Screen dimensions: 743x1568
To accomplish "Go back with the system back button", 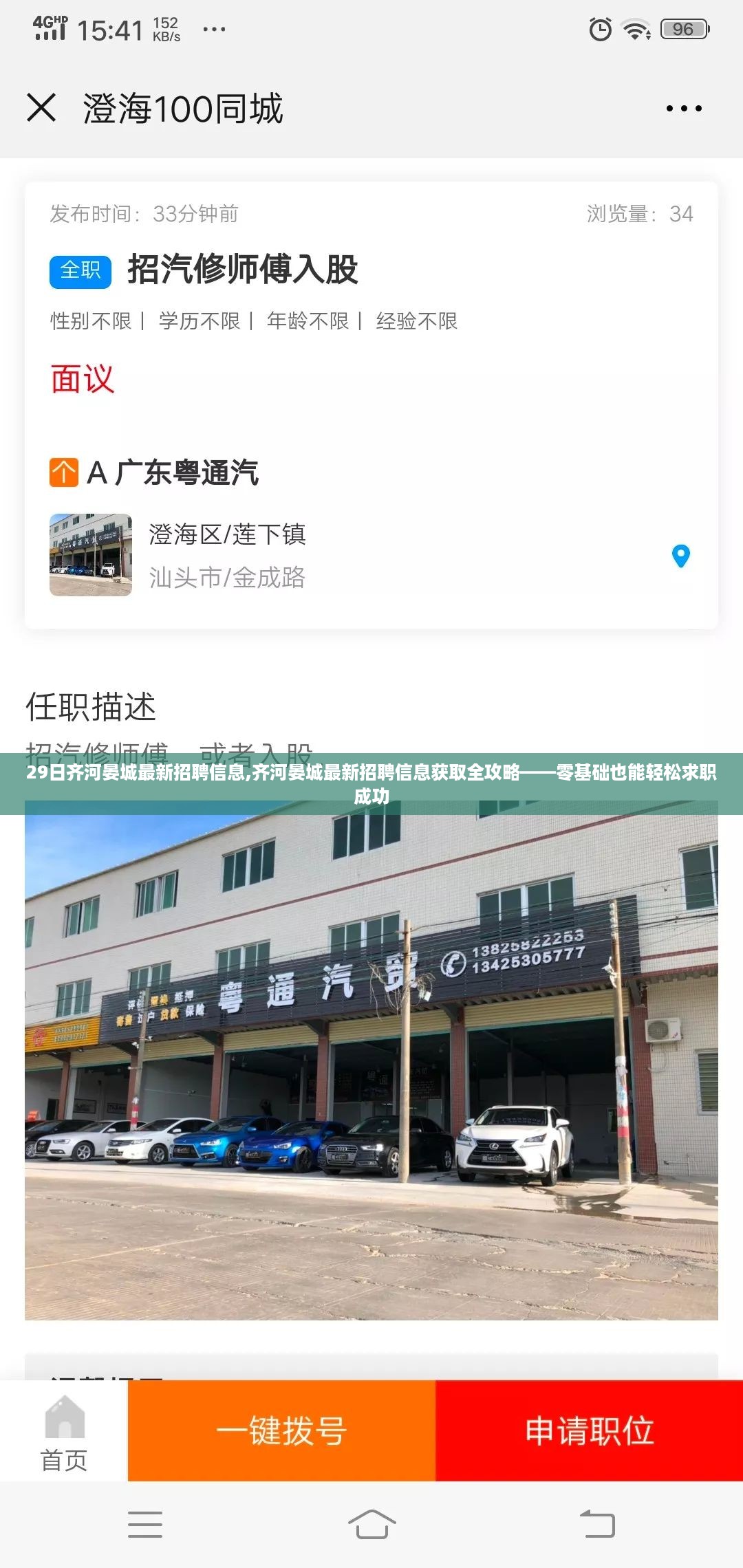I will point(596,1524).
